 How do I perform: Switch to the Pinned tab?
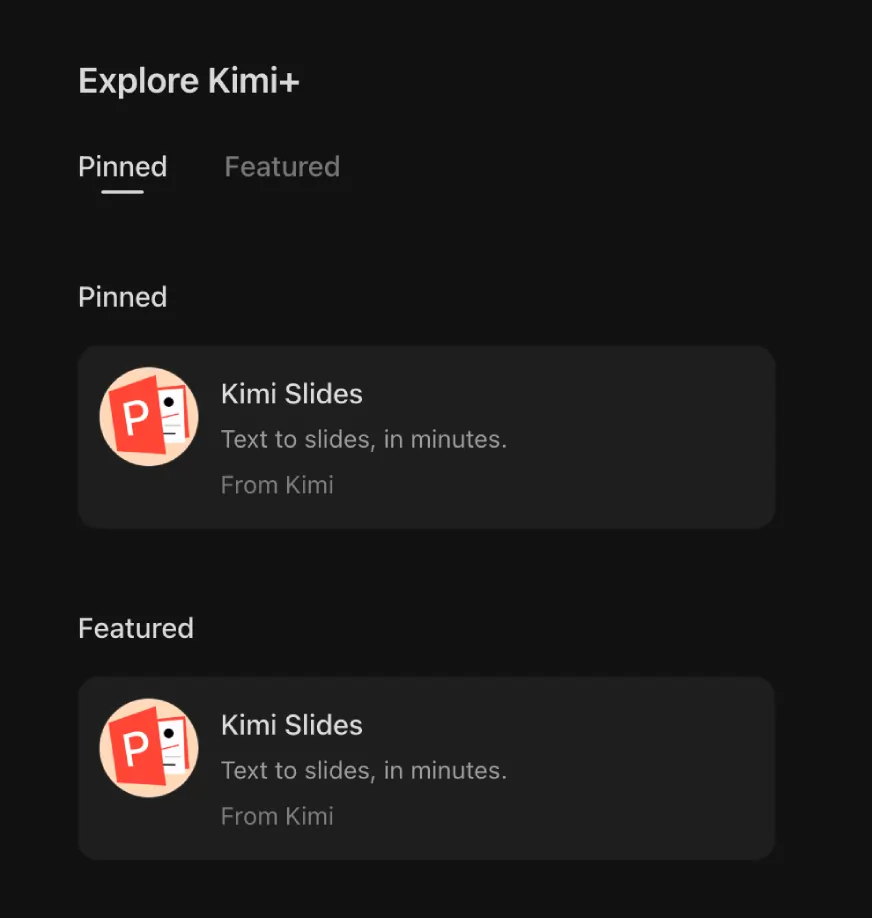(122, 166)
